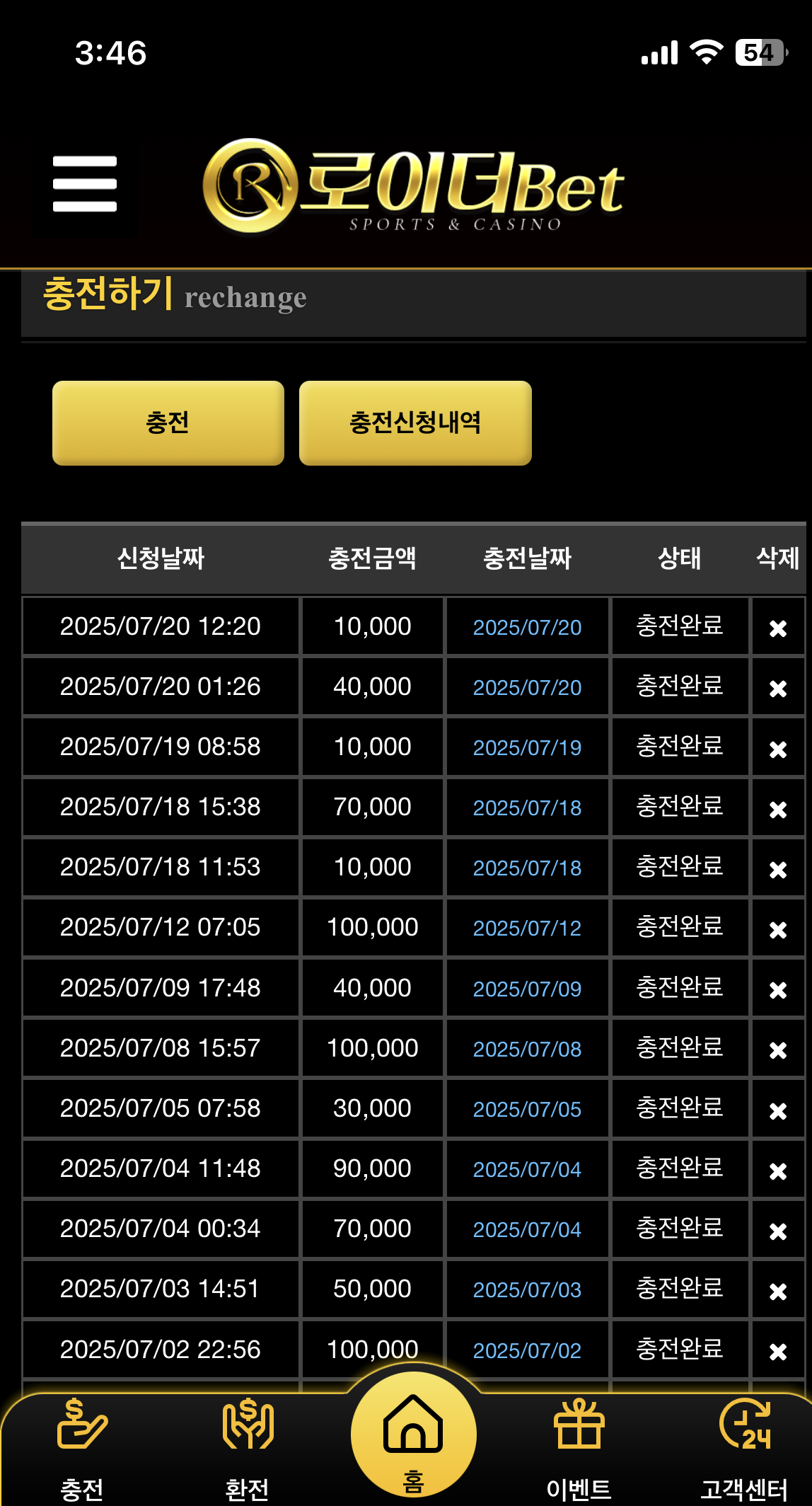This screenshot has width=812, height=1506.
Task: Tap the 충전 button
Action: tap(168, 423)
